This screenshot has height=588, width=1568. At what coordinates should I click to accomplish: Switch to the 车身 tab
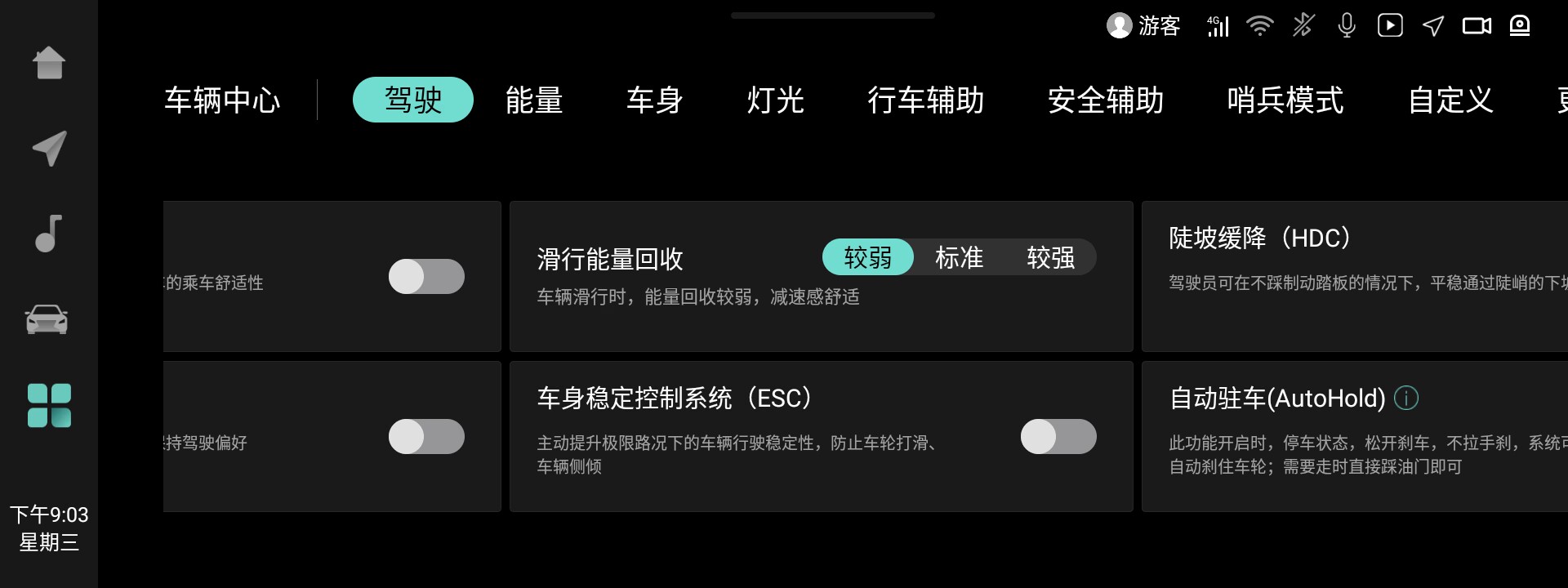tap(654, 100)
